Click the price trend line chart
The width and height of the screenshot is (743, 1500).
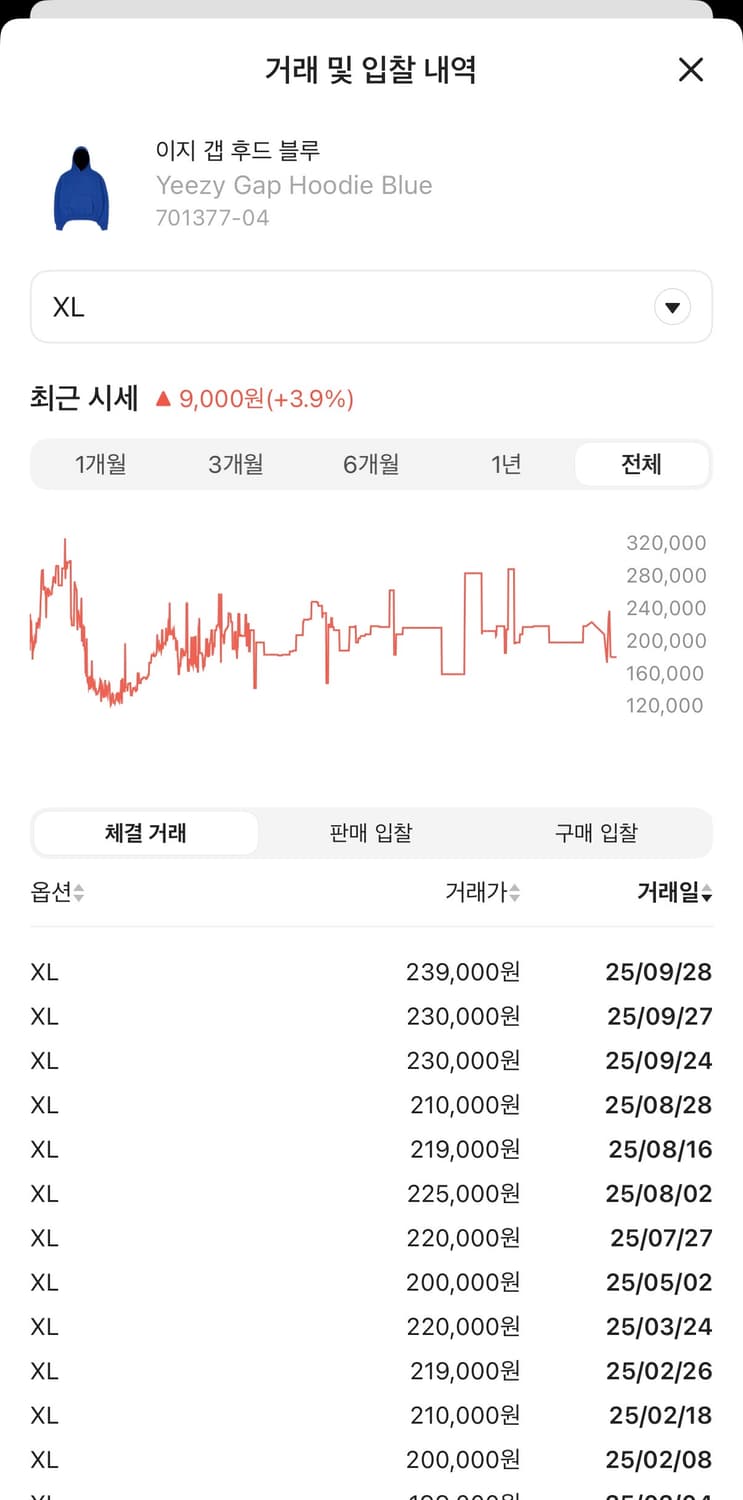pos(300,620)
